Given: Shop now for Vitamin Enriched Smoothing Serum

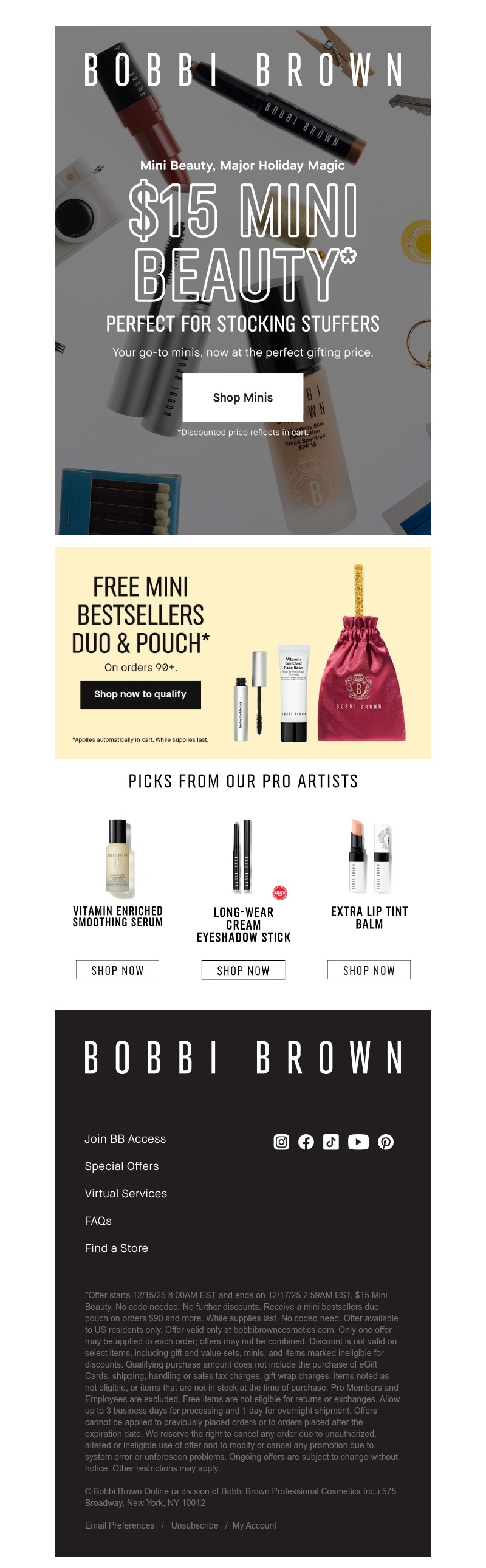Looking at the screenshot, I should [x=117, y=970].
